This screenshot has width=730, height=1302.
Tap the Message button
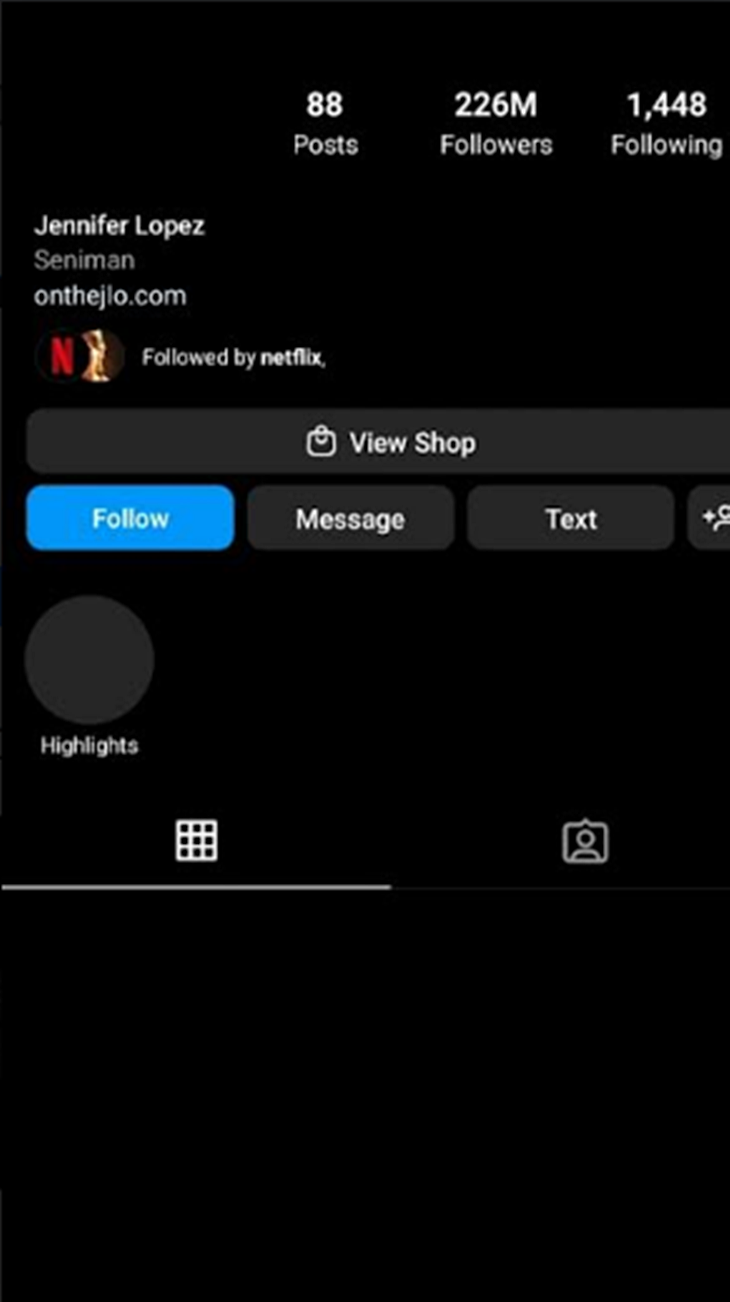pos(350,518)
